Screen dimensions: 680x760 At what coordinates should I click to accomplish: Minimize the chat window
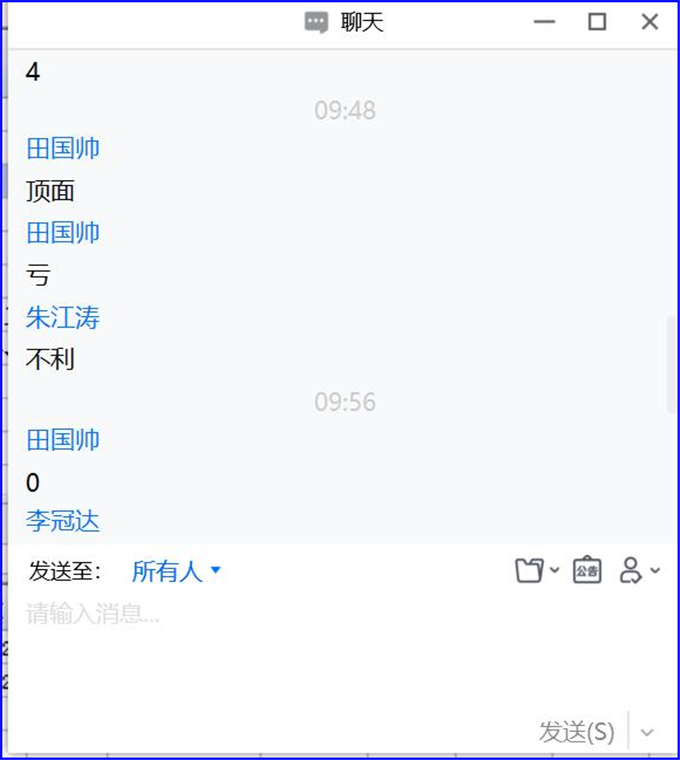click(545, 22)
